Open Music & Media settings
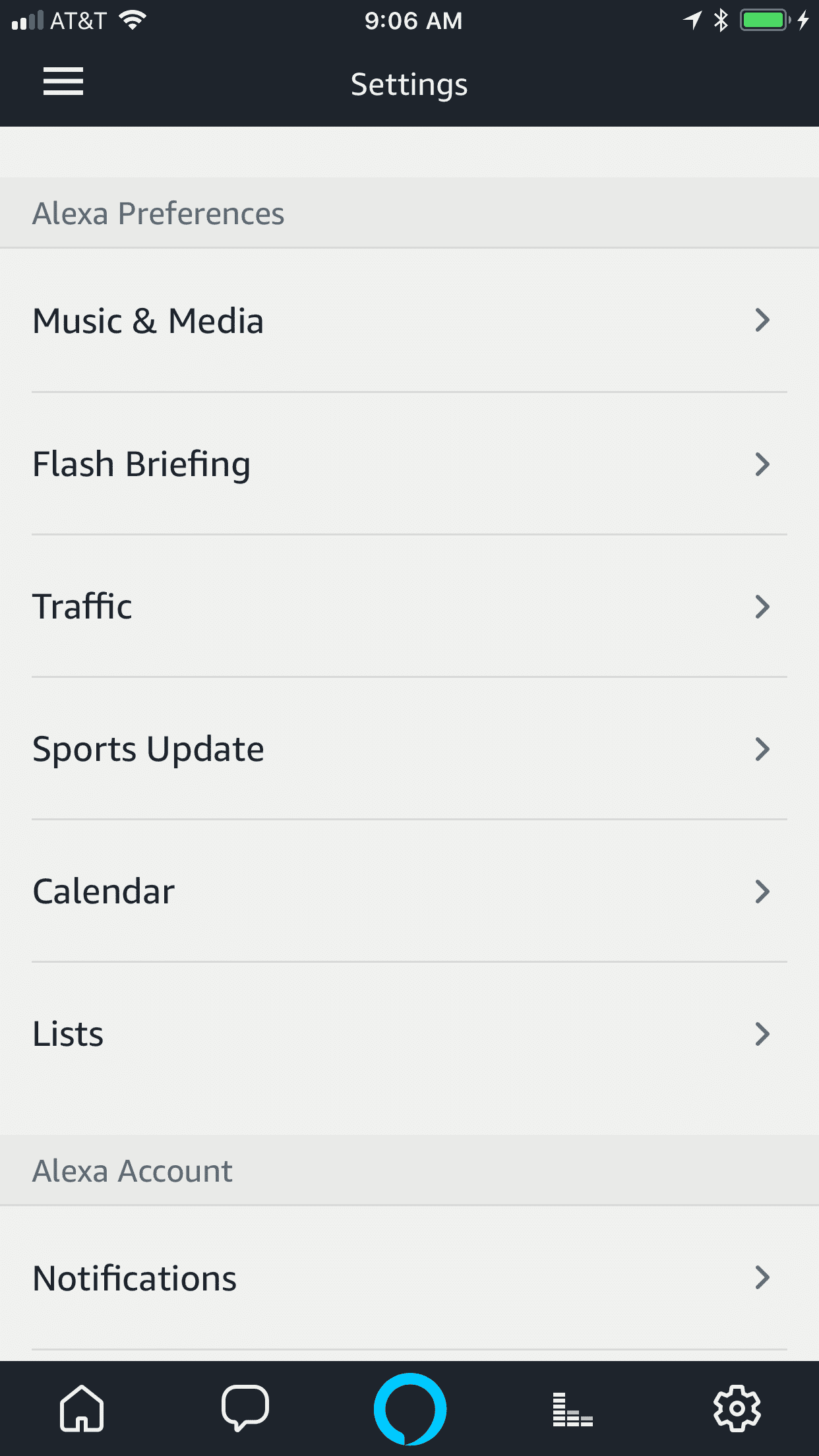The image size is (819, 1456). point(409,320)
